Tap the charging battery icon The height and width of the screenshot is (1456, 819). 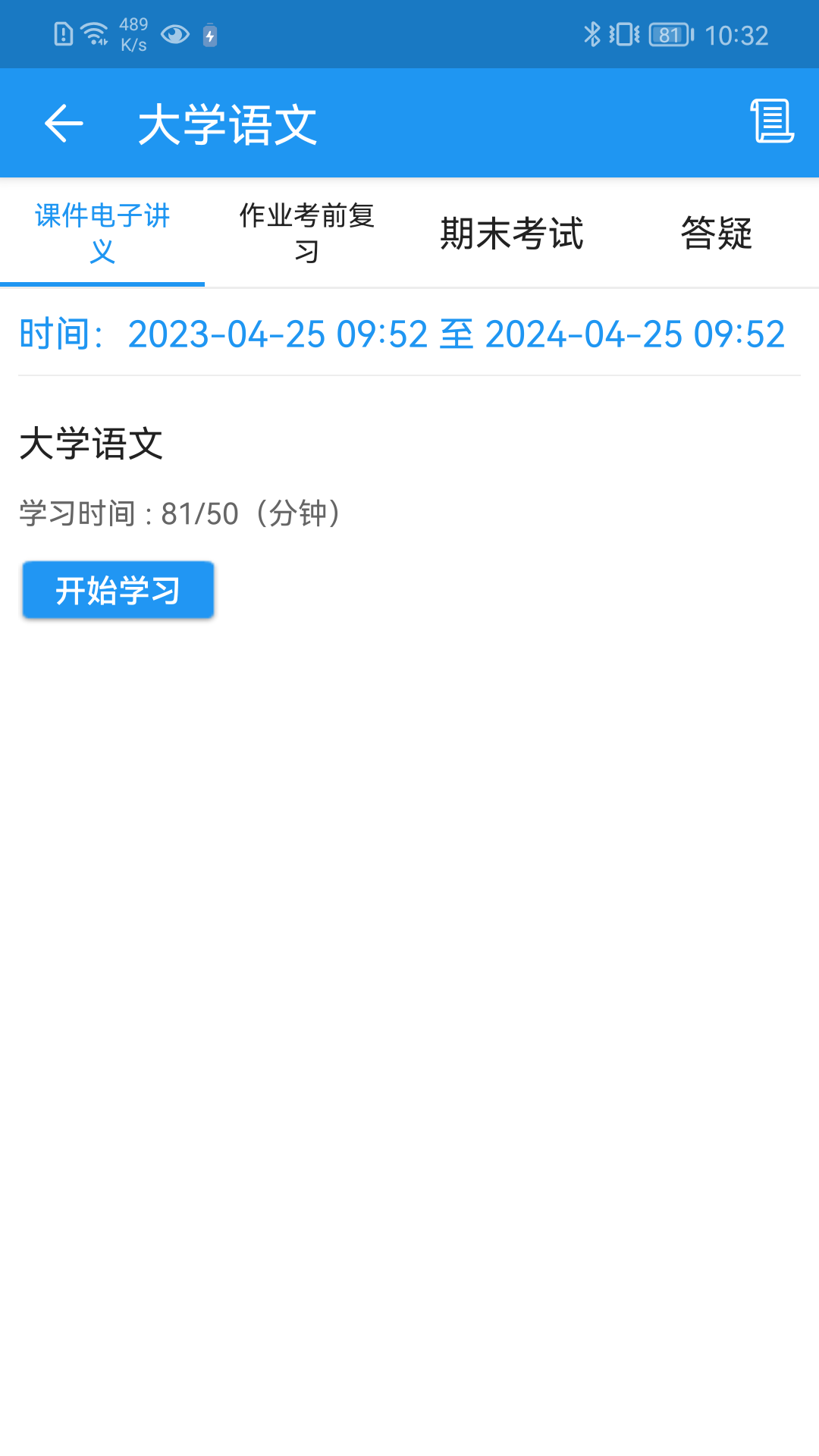pos(211,35)
